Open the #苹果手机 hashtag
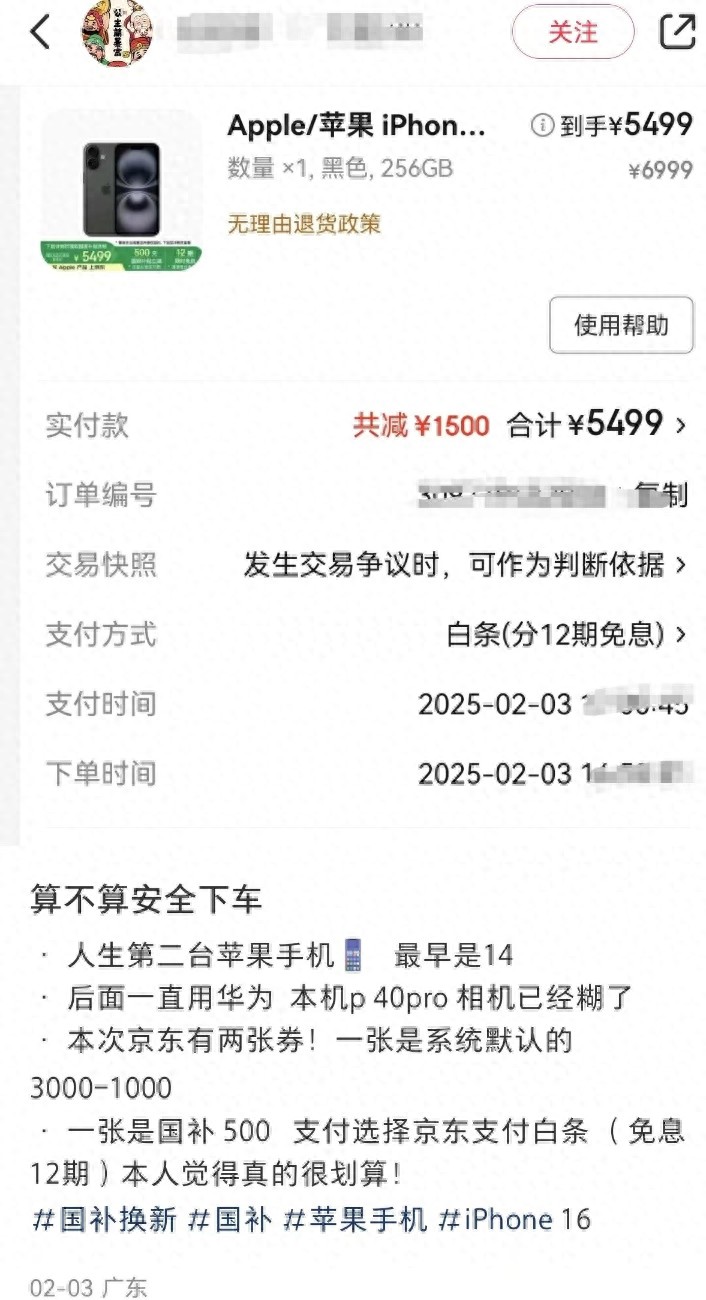Viewport: 706px width, 1300px height. [x=355, y=1219]
